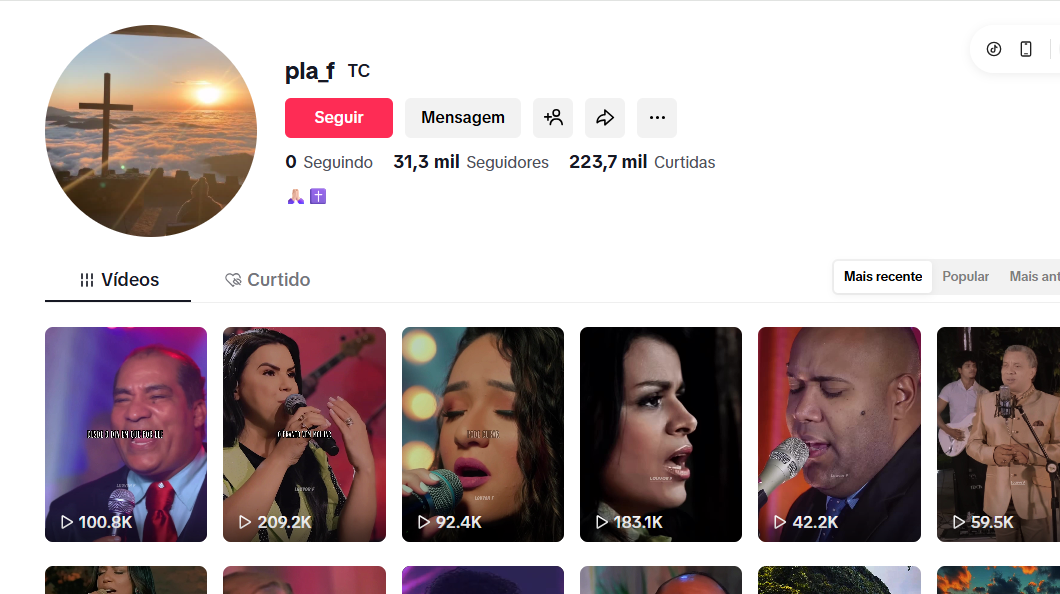Screen dimensions: 1060x594
Task: Open the video with 100.8K views
Action: pyautogui.click(x=126, y=434)
